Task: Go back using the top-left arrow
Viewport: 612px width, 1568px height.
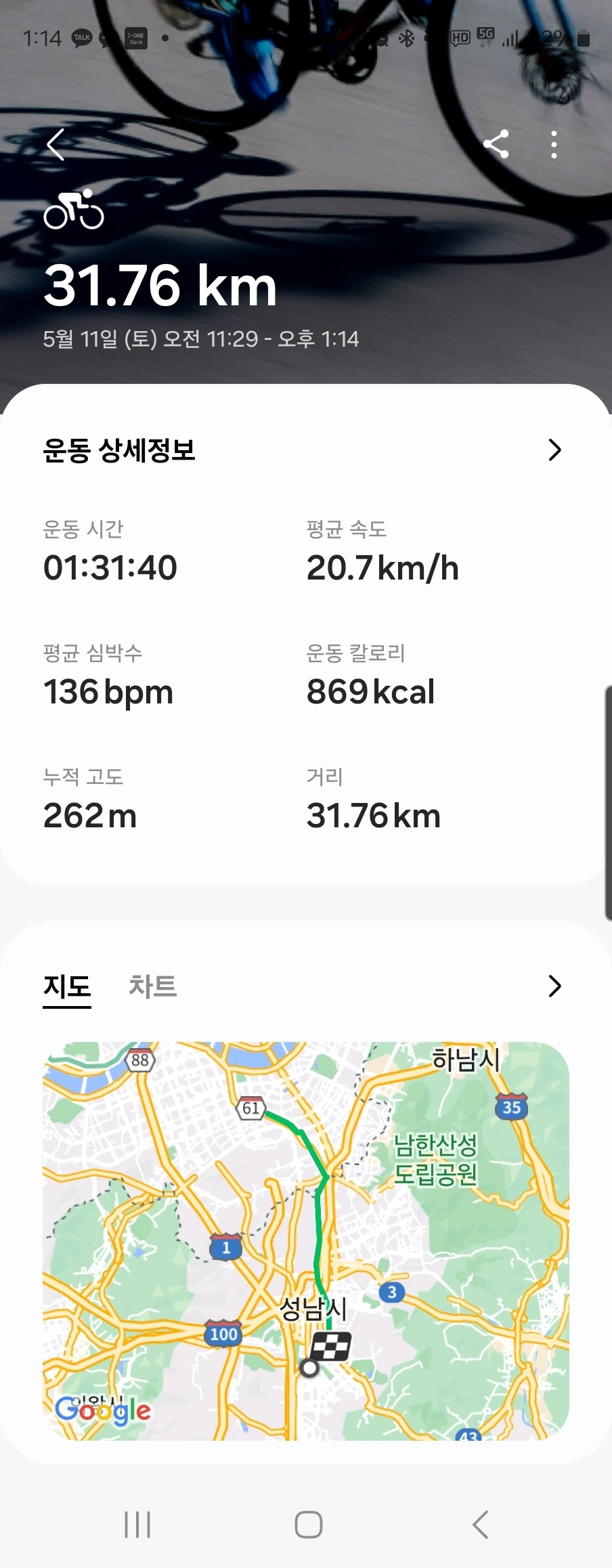Action: [56, 144]
